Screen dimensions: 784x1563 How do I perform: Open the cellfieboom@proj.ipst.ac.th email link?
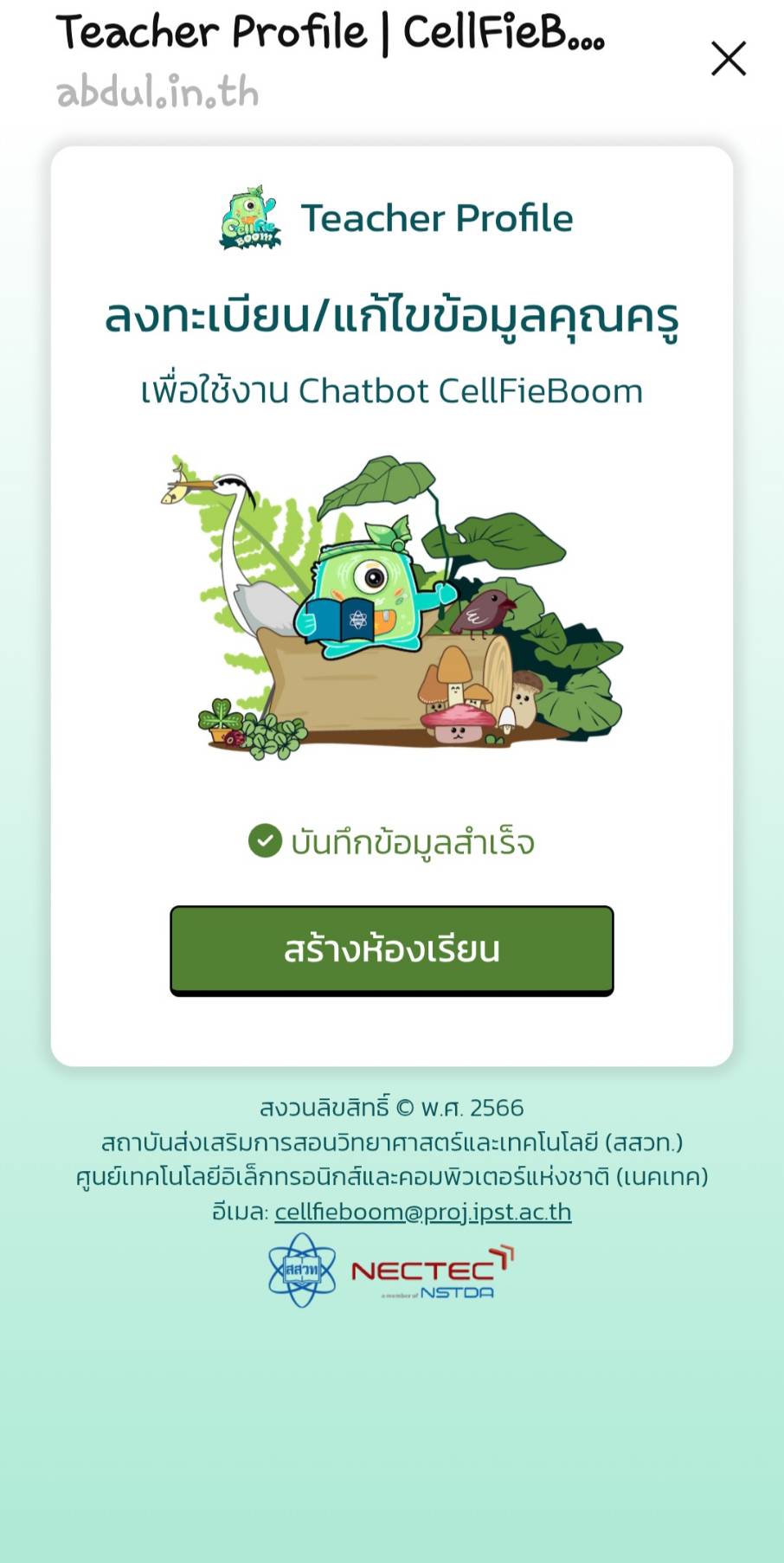pos(422,1212)
